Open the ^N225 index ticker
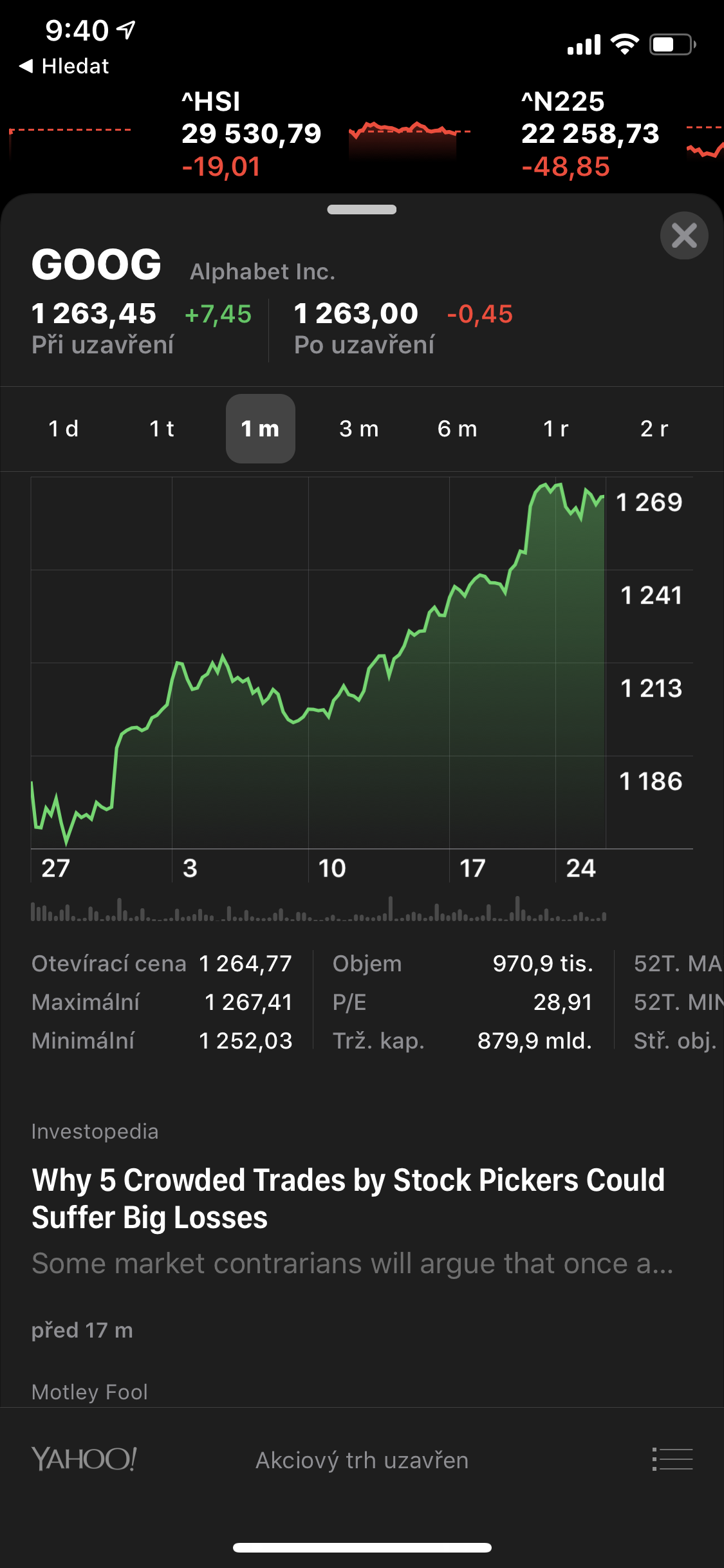Image resolution: width=724 pixels, height=1568 pixels. (x=590, y=134)
